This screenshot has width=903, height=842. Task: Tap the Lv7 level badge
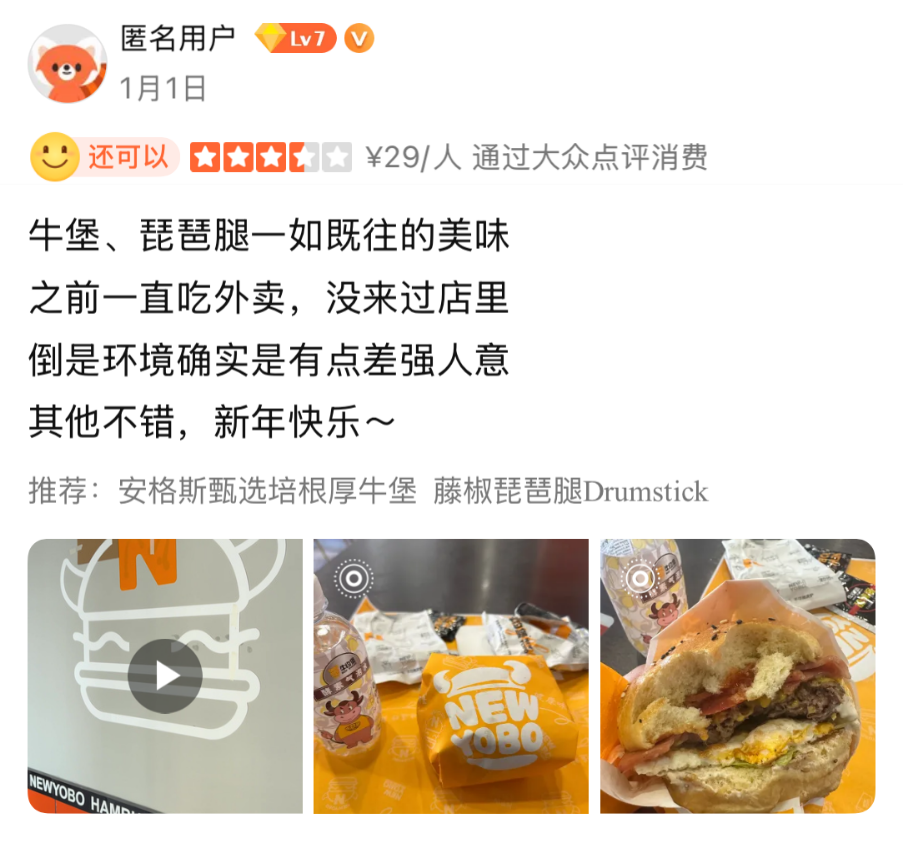tap(296, 39)
